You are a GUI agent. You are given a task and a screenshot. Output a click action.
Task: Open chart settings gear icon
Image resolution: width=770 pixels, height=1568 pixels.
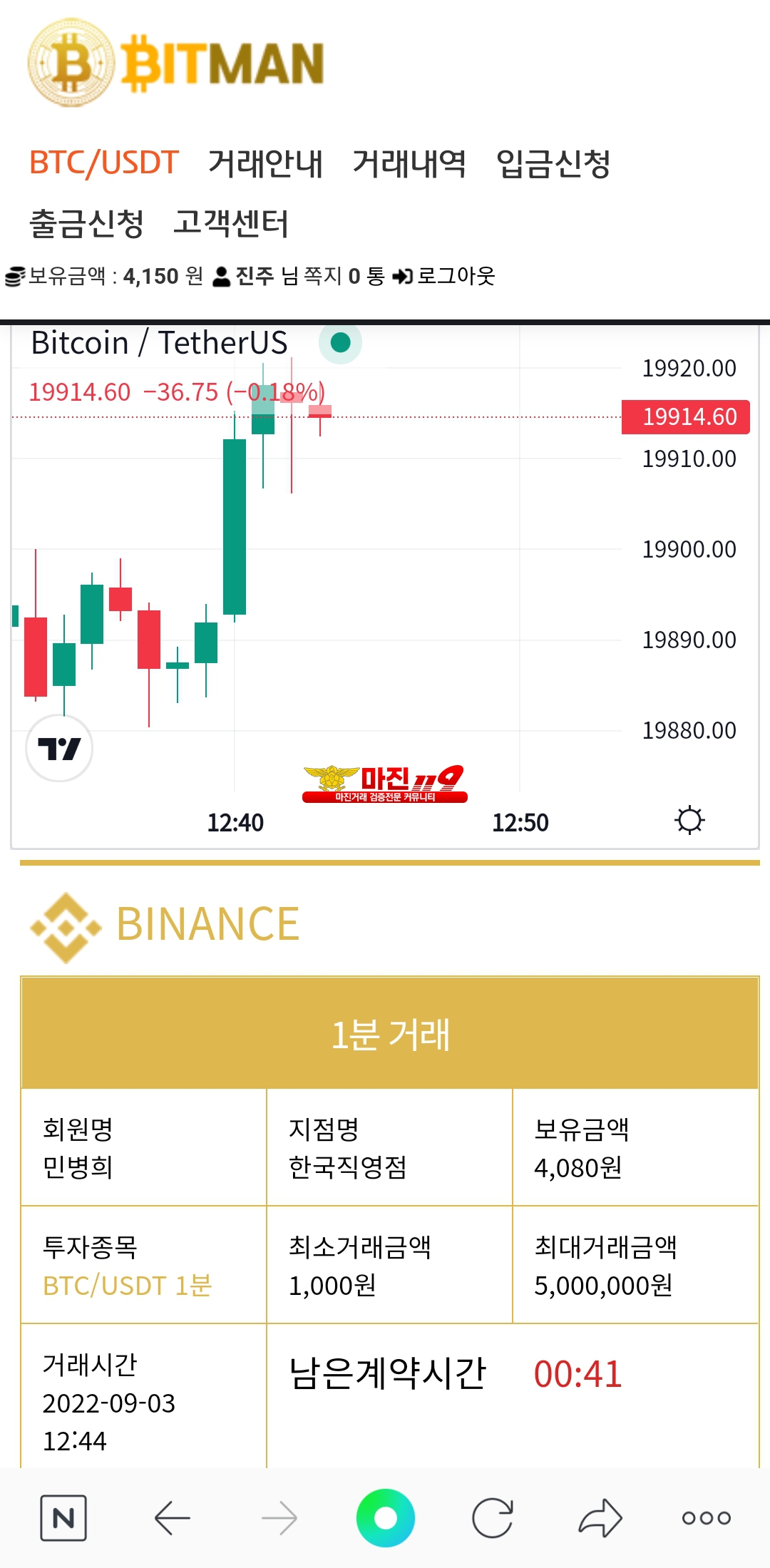tap(689, 820)
